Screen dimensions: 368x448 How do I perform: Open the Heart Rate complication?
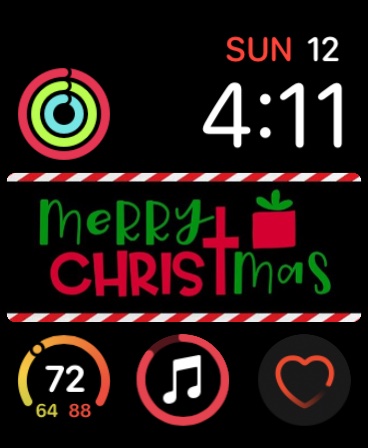(x=304, y=380)
